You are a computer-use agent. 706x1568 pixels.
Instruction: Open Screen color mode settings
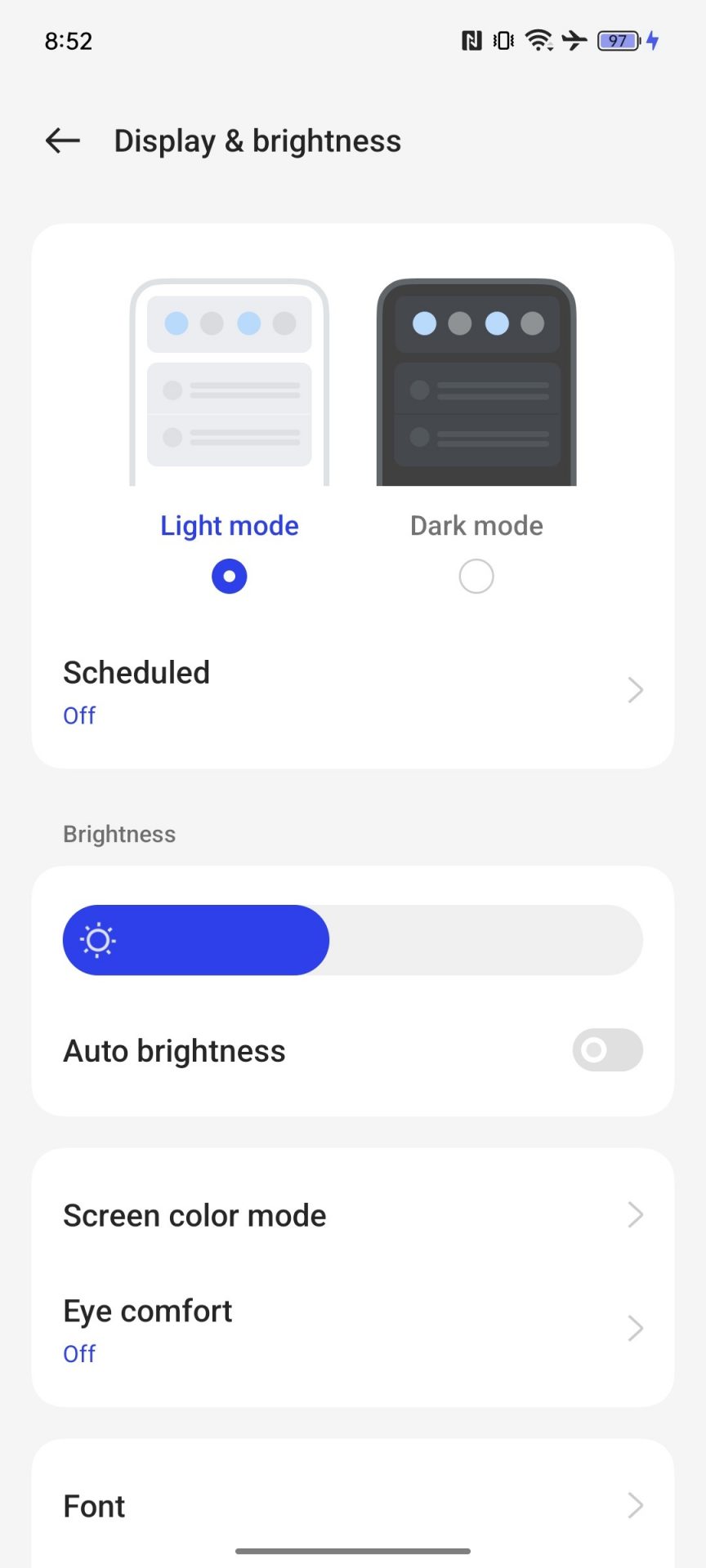[x=353, y=1215]
